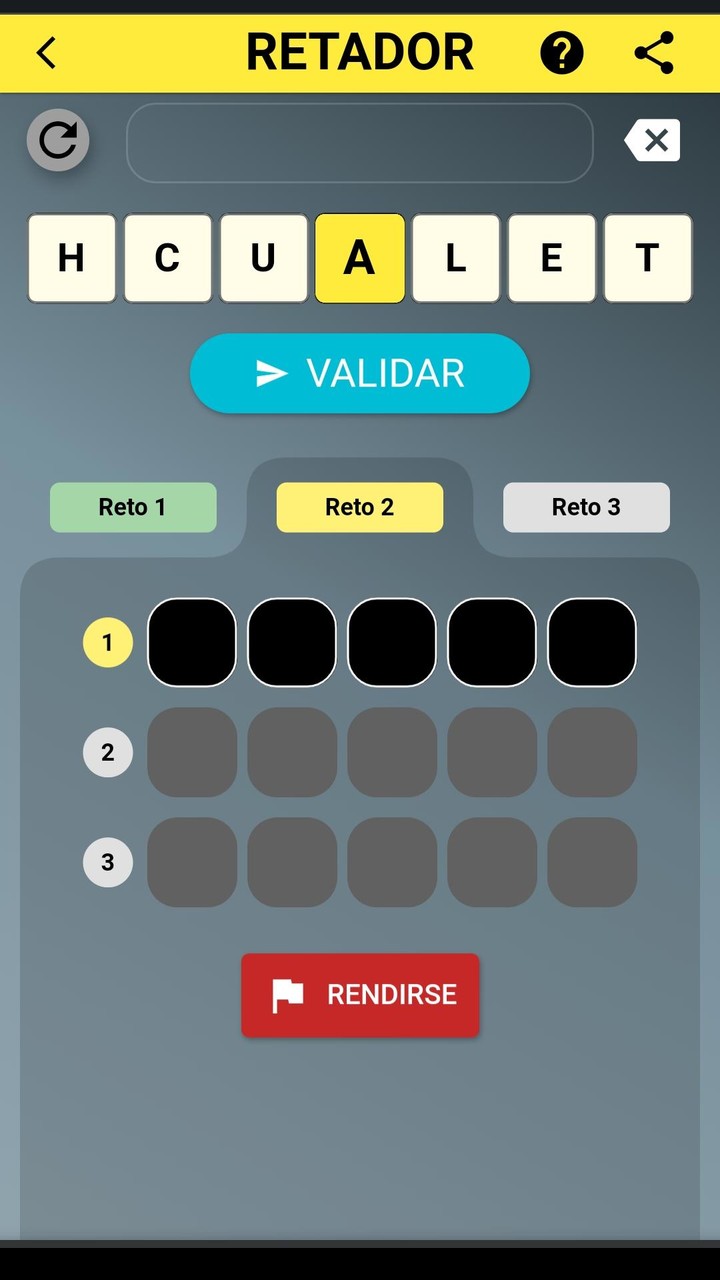Switch to the Reto 3 tab
Screen dimensions: 720x1280
point(586,507)
